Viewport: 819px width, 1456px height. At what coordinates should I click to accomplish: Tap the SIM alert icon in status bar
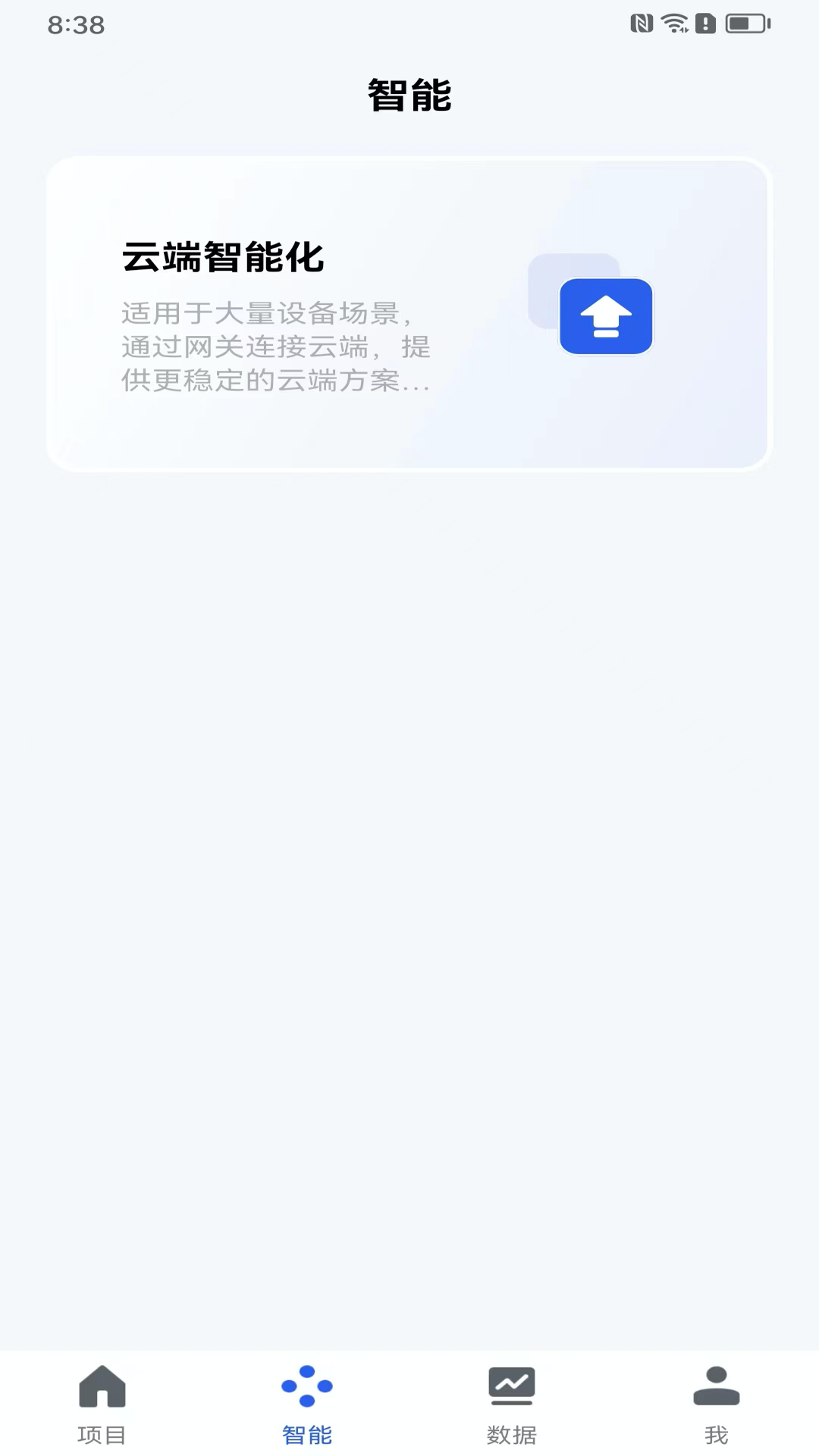point(704,23)
